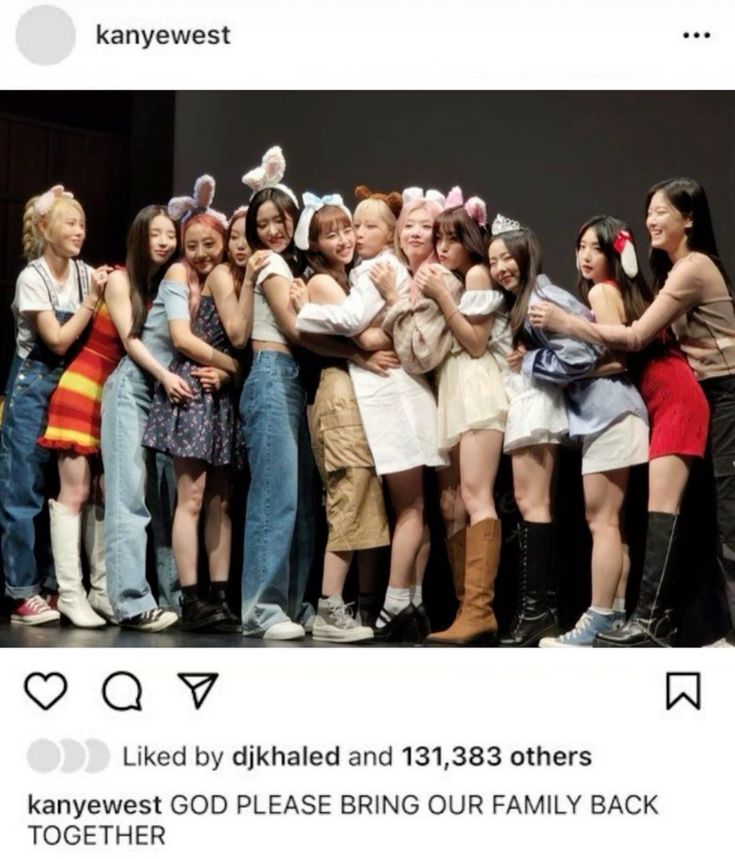Open comments with the speech bubble icon
Image resolution: width=735 pixels, height=859 pixels.
(x=121, y=691)
